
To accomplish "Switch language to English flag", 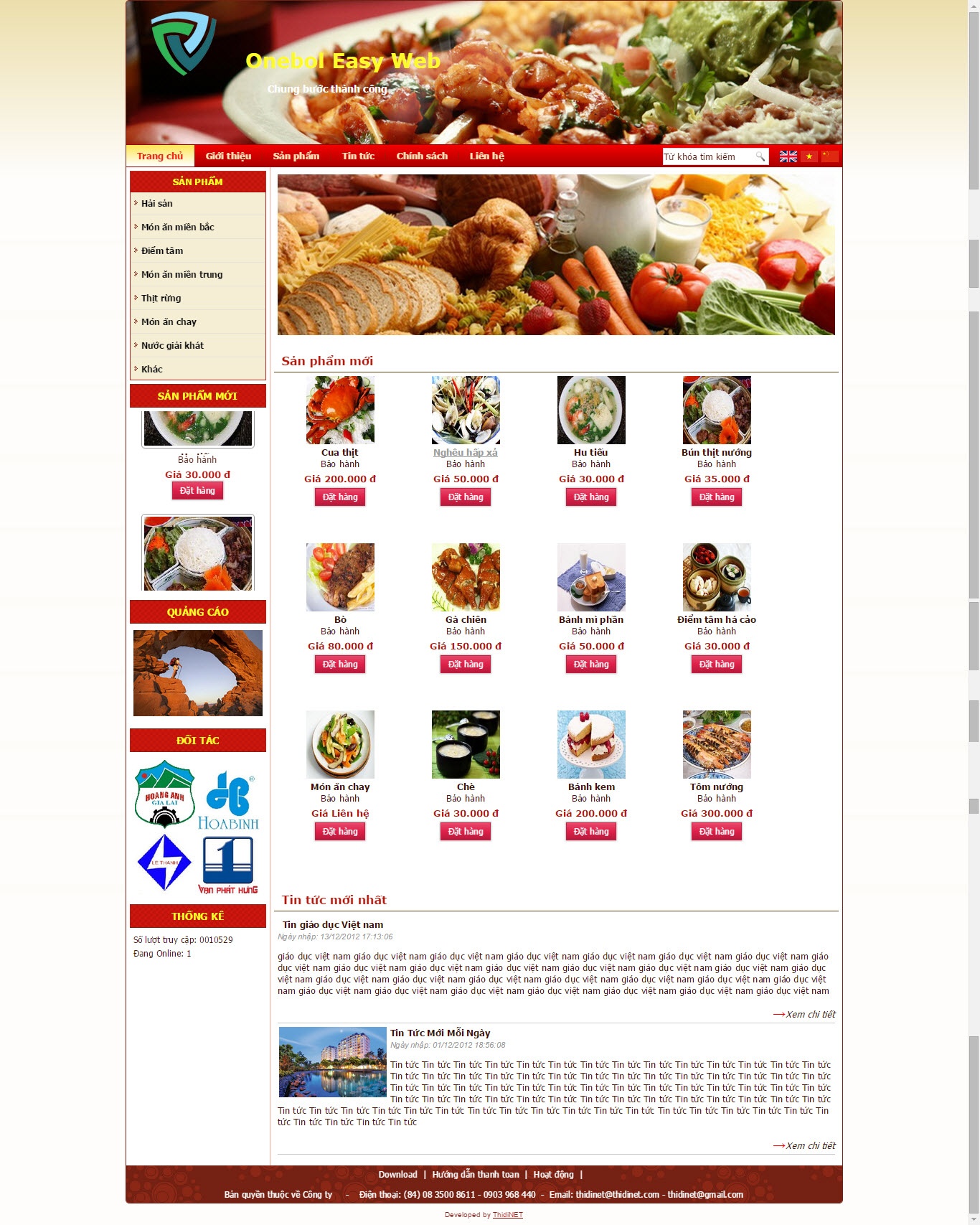I will [788, 156].
